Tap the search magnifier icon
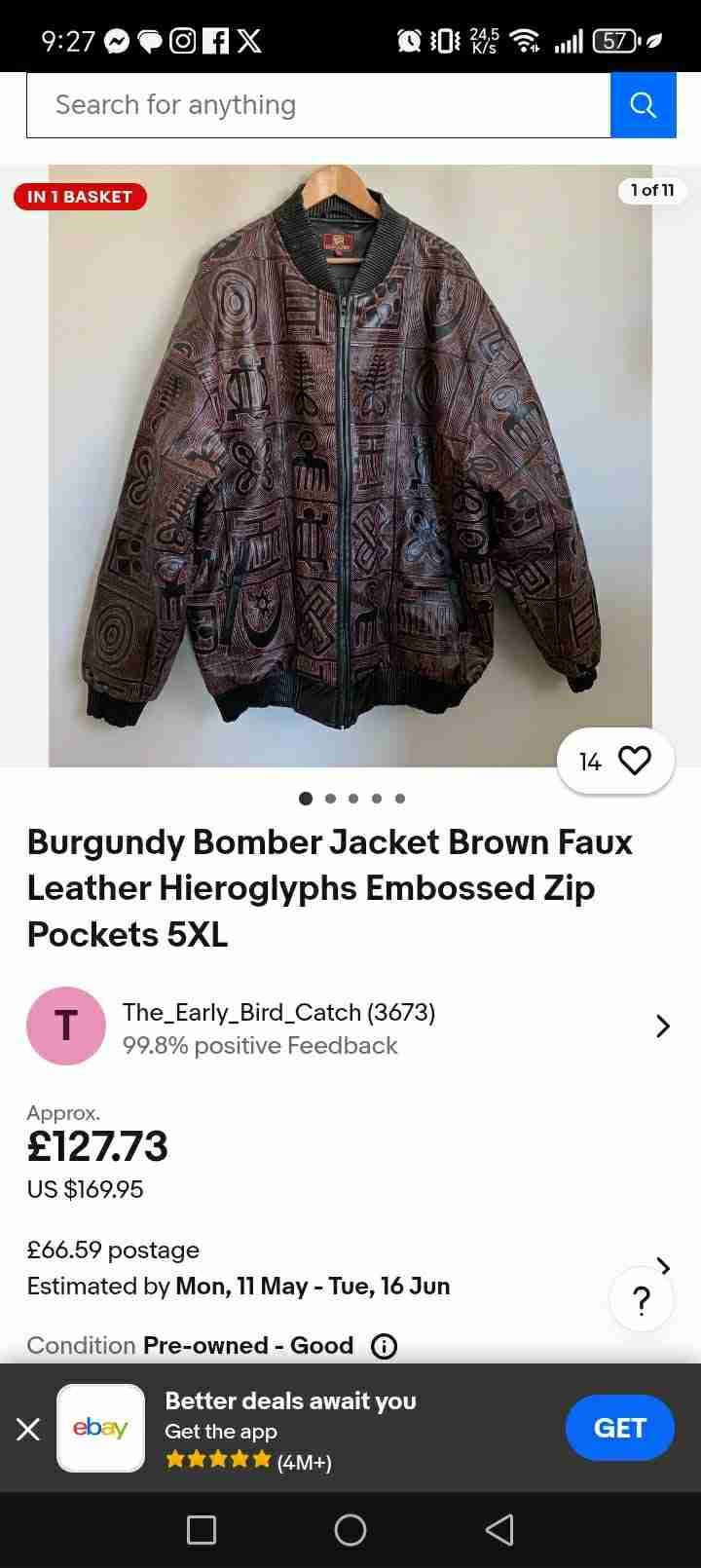This screenshot has width=701, height=1568. click(x=643, y=104)
